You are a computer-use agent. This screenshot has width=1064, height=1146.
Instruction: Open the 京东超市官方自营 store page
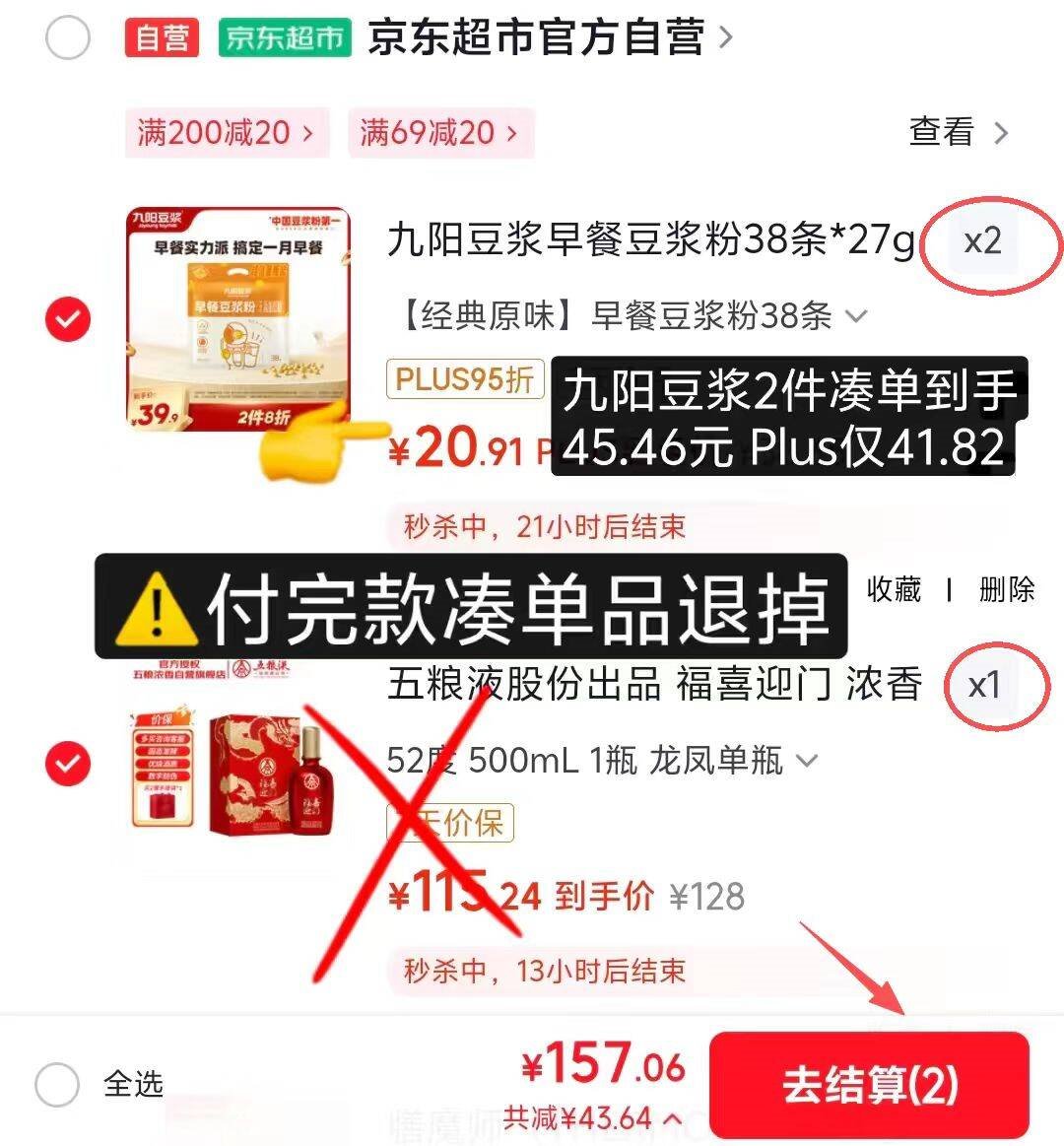pos(549,37)
